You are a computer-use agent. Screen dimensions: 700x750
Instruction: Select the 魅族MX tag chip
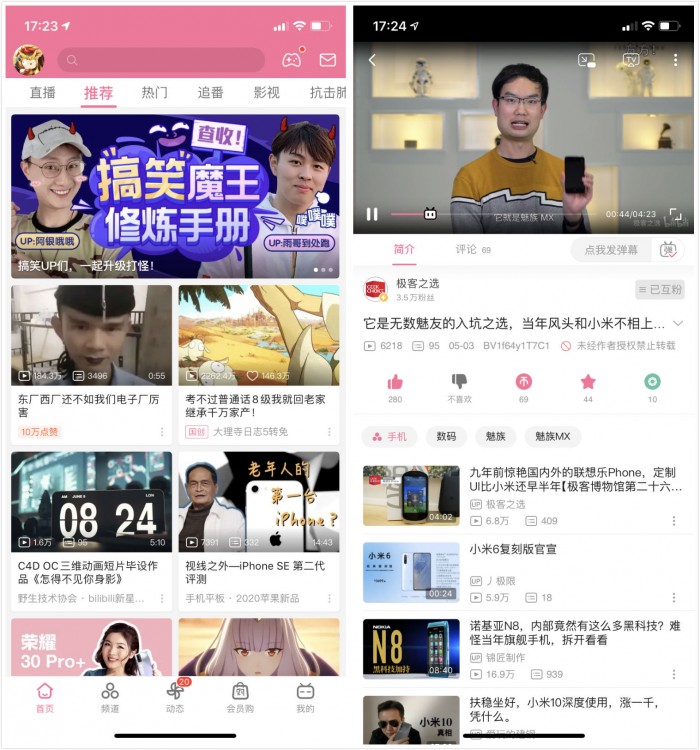click(x=552, y=437)
